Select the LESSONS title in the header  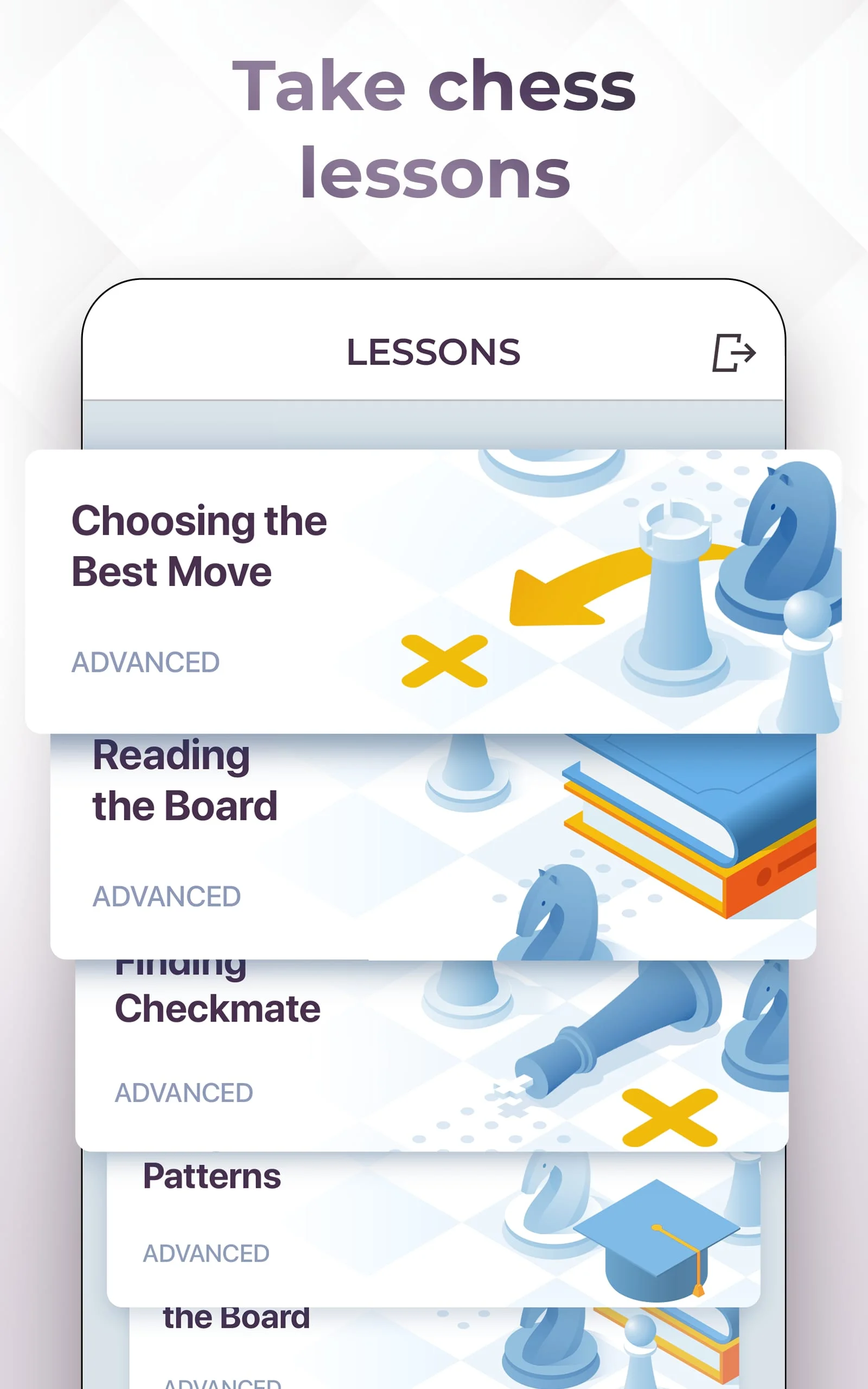pos(434,352)
